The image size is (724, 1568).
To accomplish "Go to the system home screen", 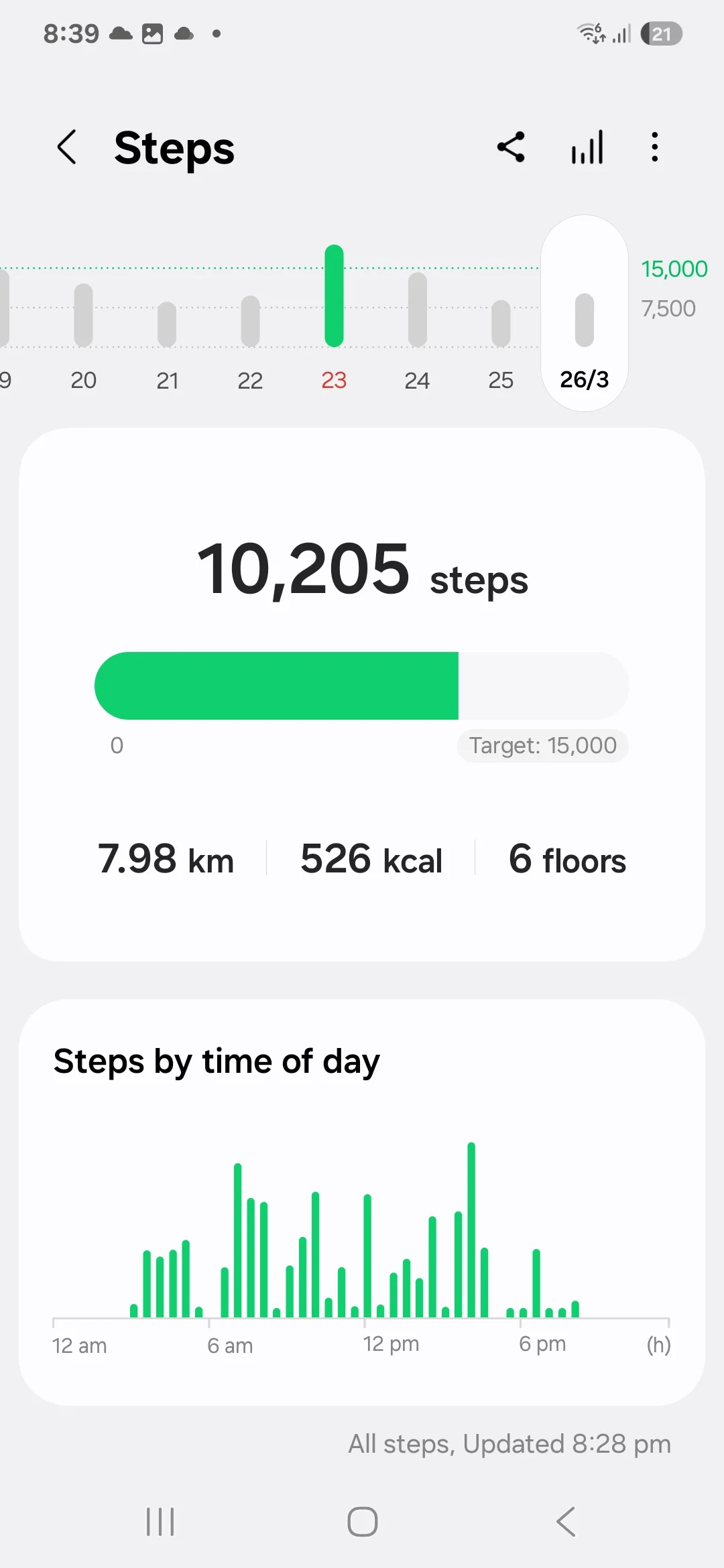I will [x=363, y=1522].
